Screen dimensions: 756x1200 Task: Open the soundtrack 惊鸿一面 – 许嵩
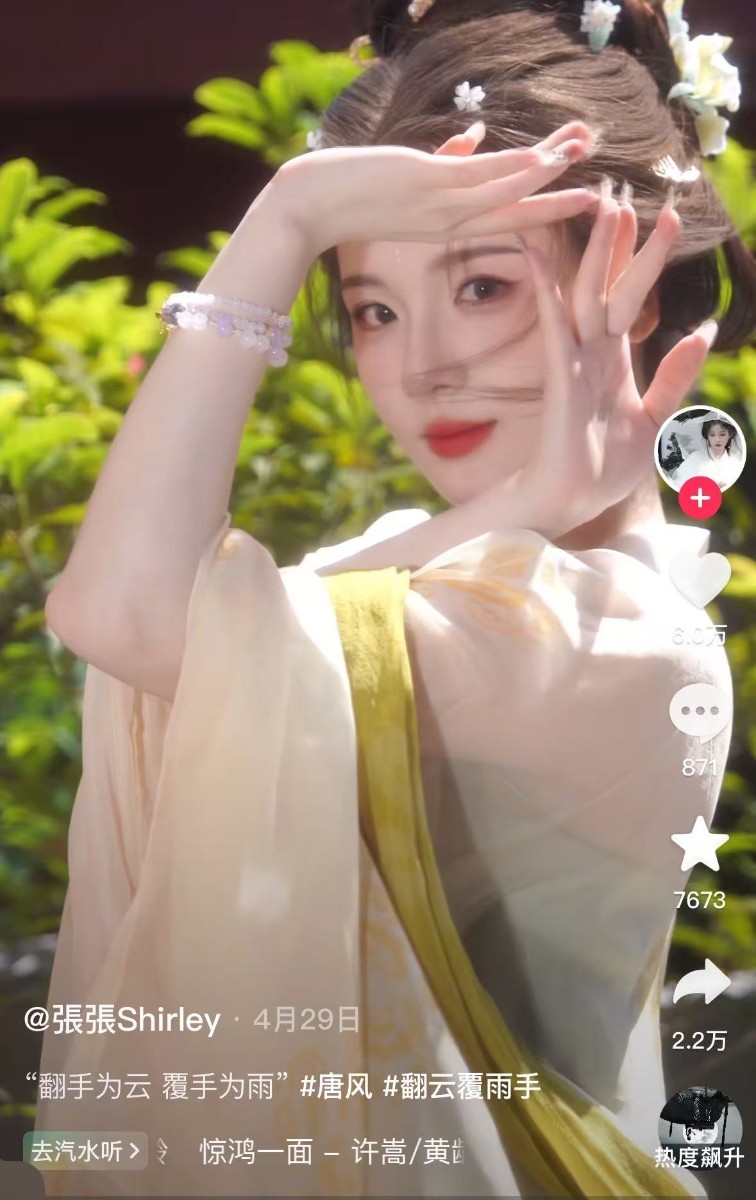pyautogui.click(x=330, y=1151)
